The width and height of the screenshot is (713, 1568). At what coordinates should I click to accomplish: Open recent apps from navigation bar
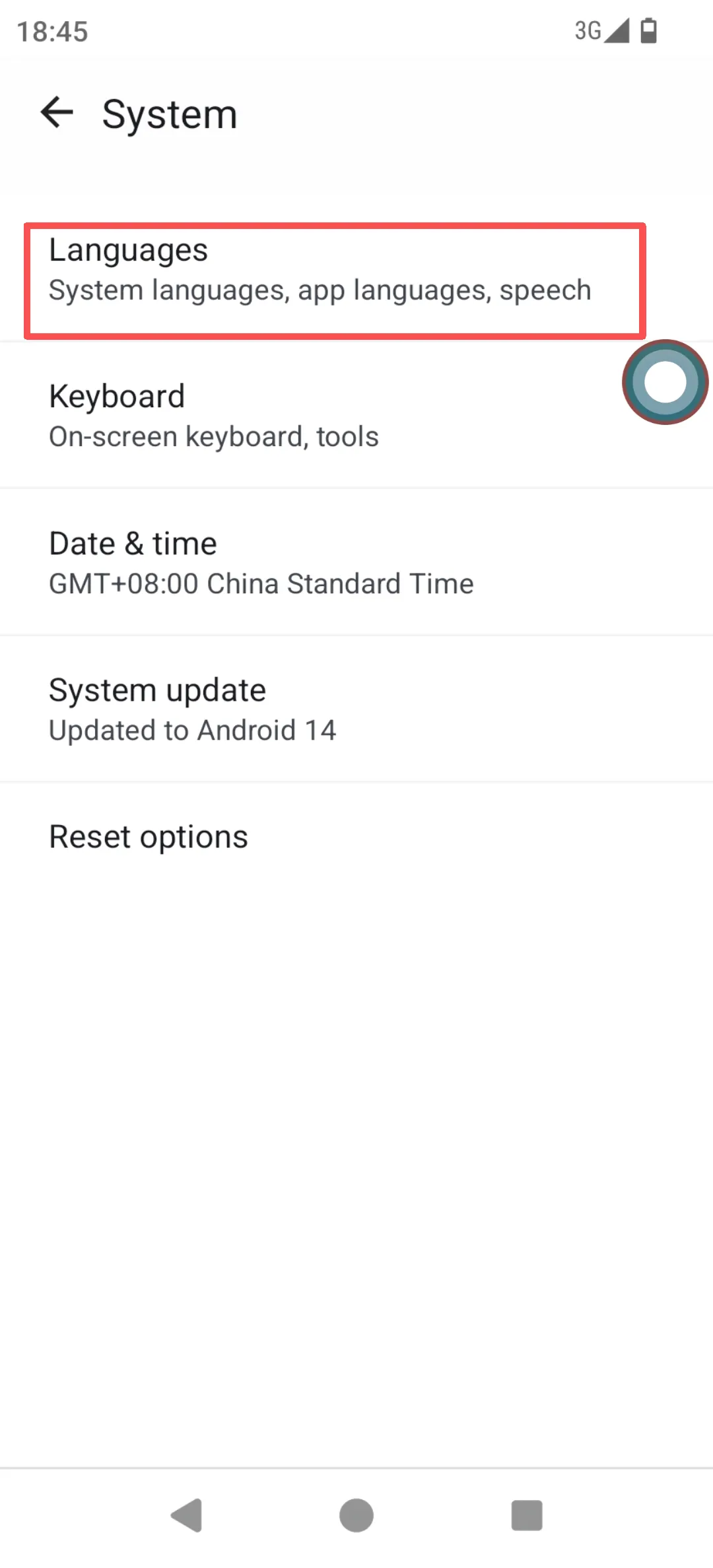[x=526, y=1515]
